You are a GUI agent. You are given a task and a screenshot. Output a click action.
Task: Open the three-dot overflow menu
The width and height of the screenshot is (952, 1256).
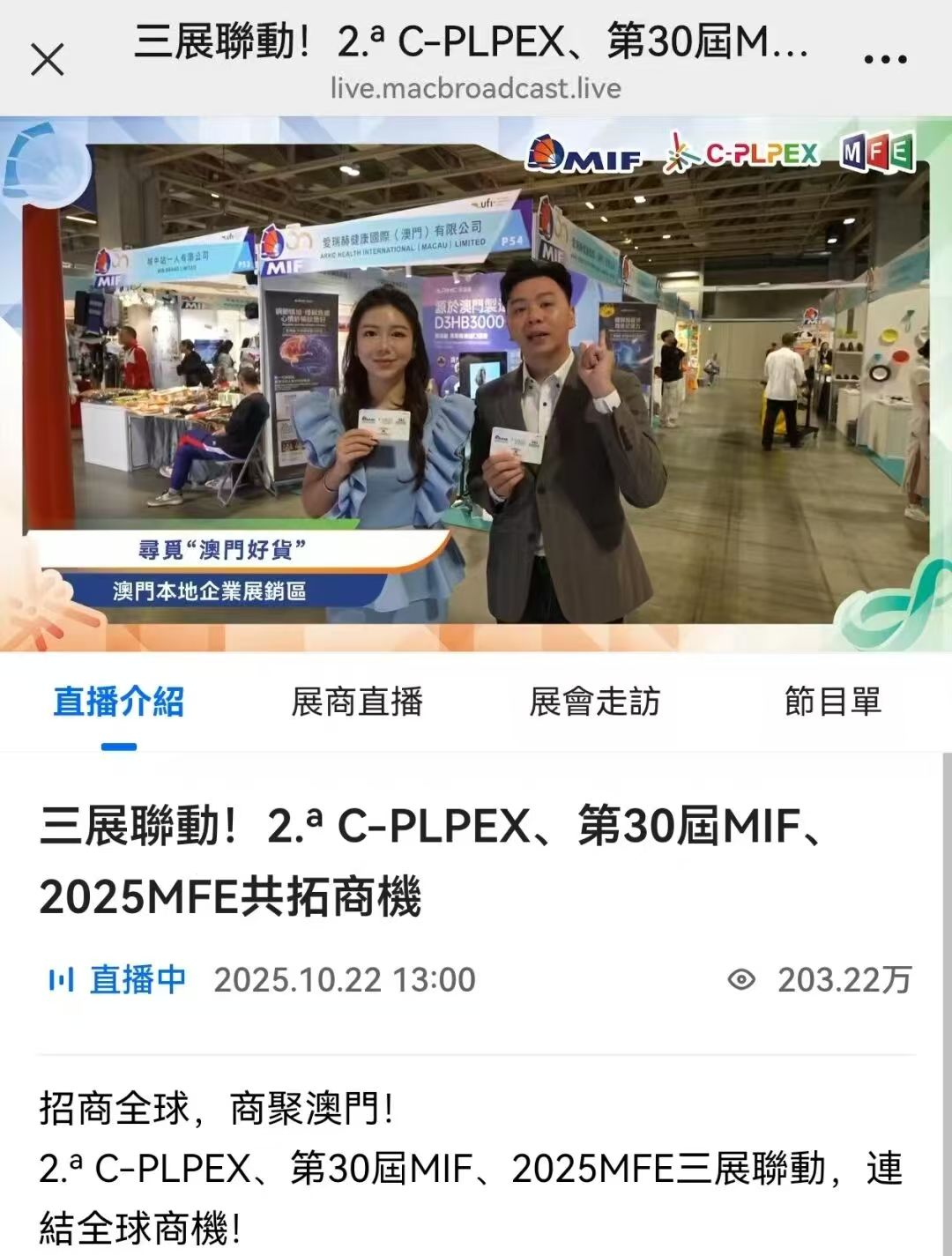coord(885,60)
